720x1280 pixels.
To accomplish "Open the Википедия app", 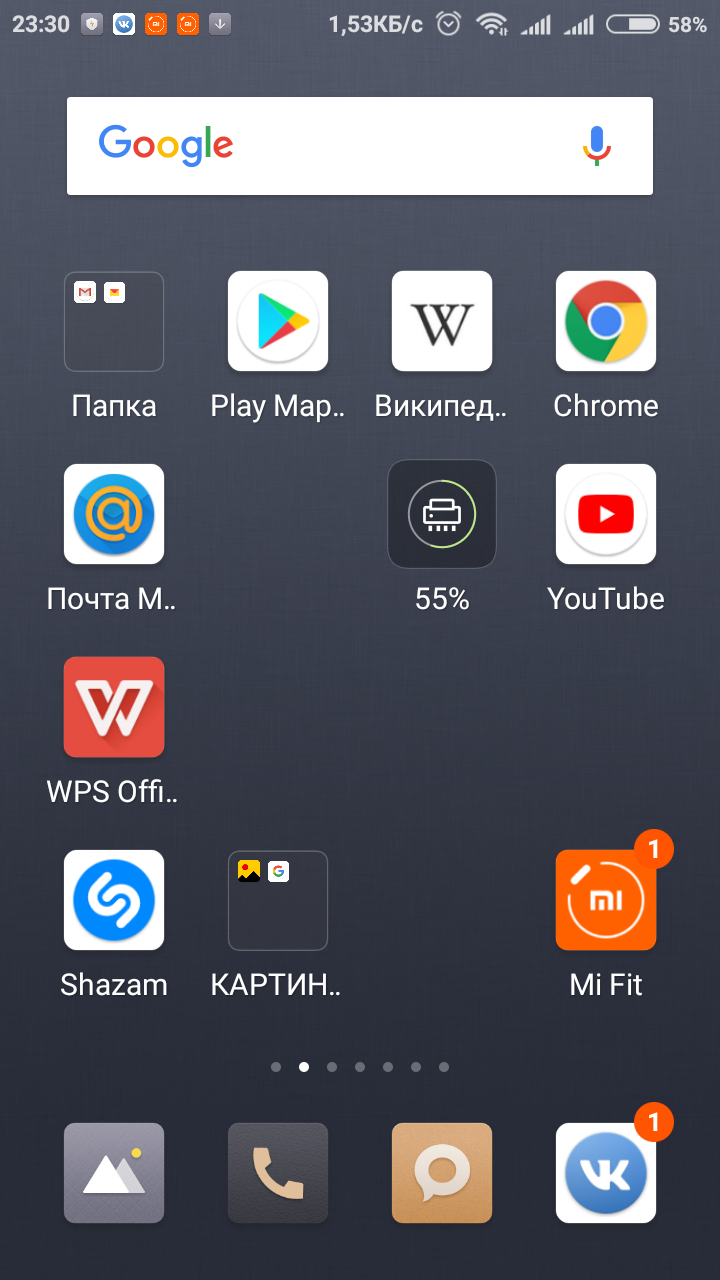I will [x=442, y=322].
